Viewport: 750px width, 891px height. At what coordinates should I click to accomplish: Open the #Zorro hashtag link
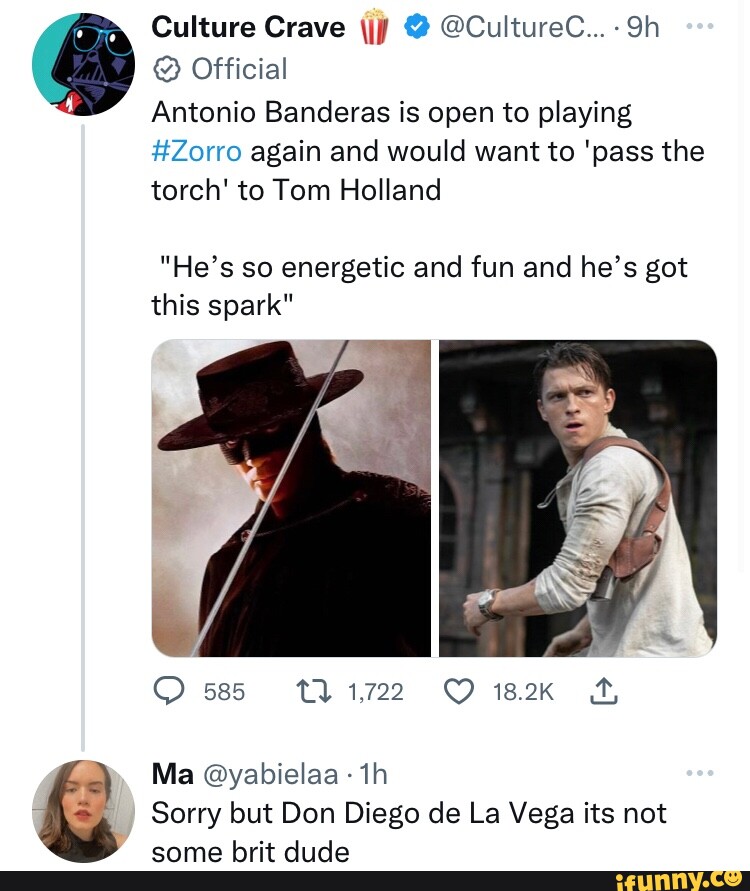point(196,151)
